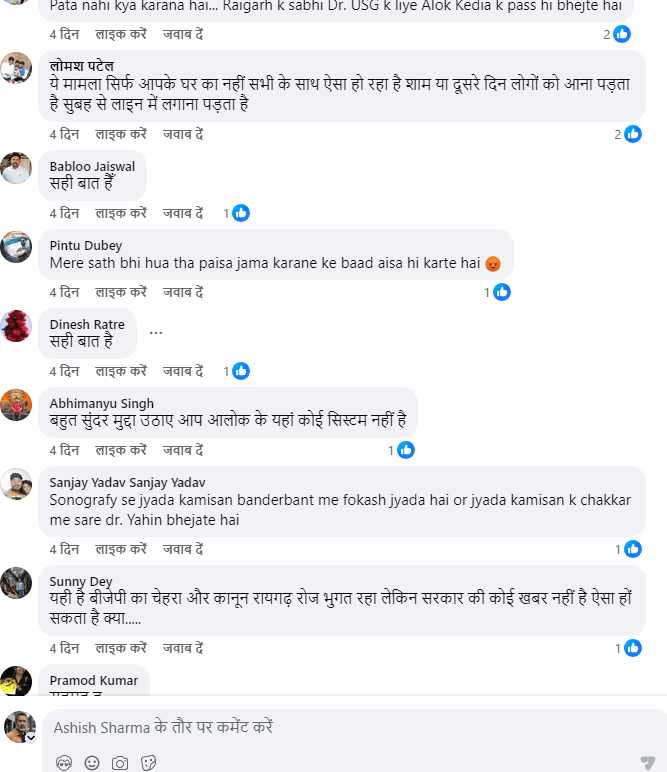
Task: Reply to Sanjay Yadav's comment
Action: (183, 549)
